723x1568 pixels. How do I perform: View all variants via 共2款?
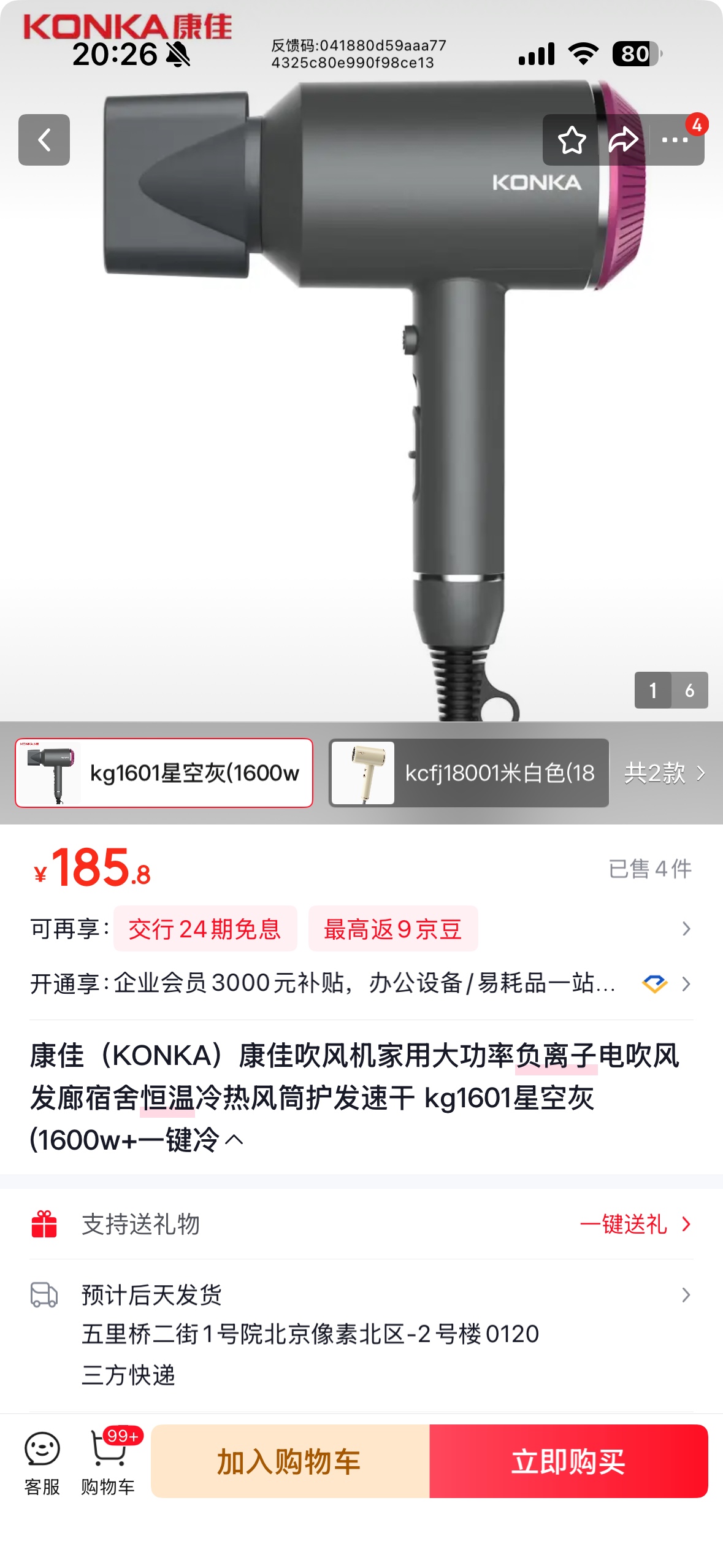click(x=664, y=773)
